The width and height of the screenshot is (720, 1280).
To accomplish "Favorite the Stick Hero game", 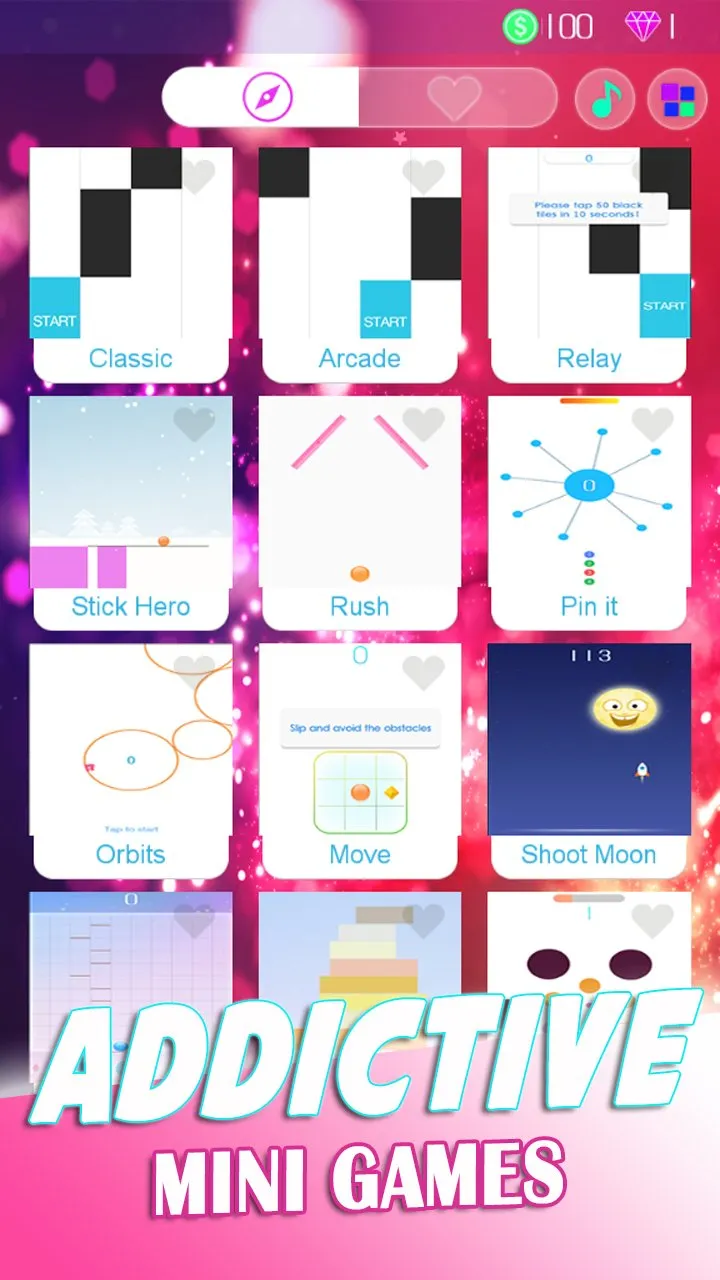I will click(194, 424).
